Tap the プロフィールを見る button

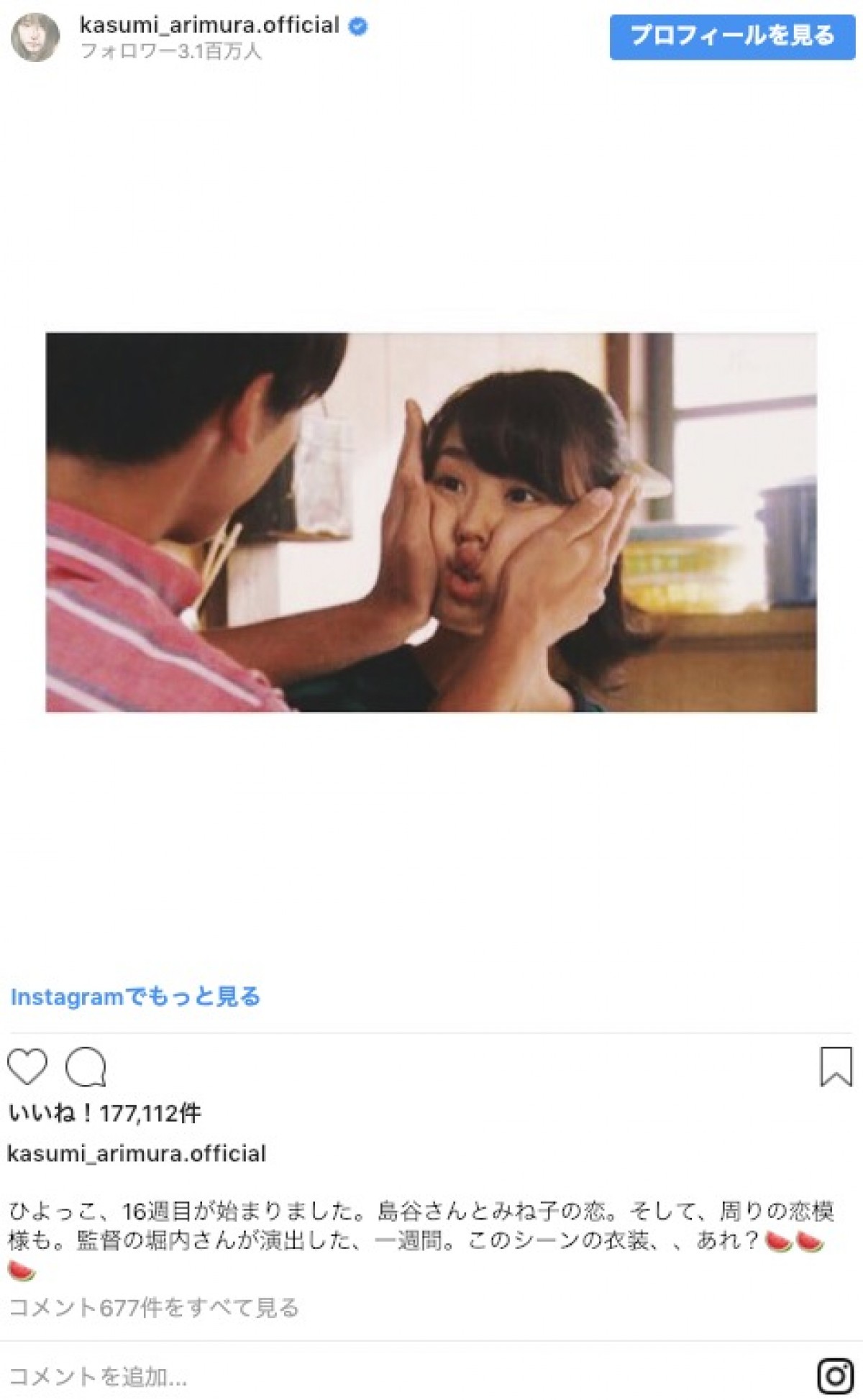[x=732, y=36]
